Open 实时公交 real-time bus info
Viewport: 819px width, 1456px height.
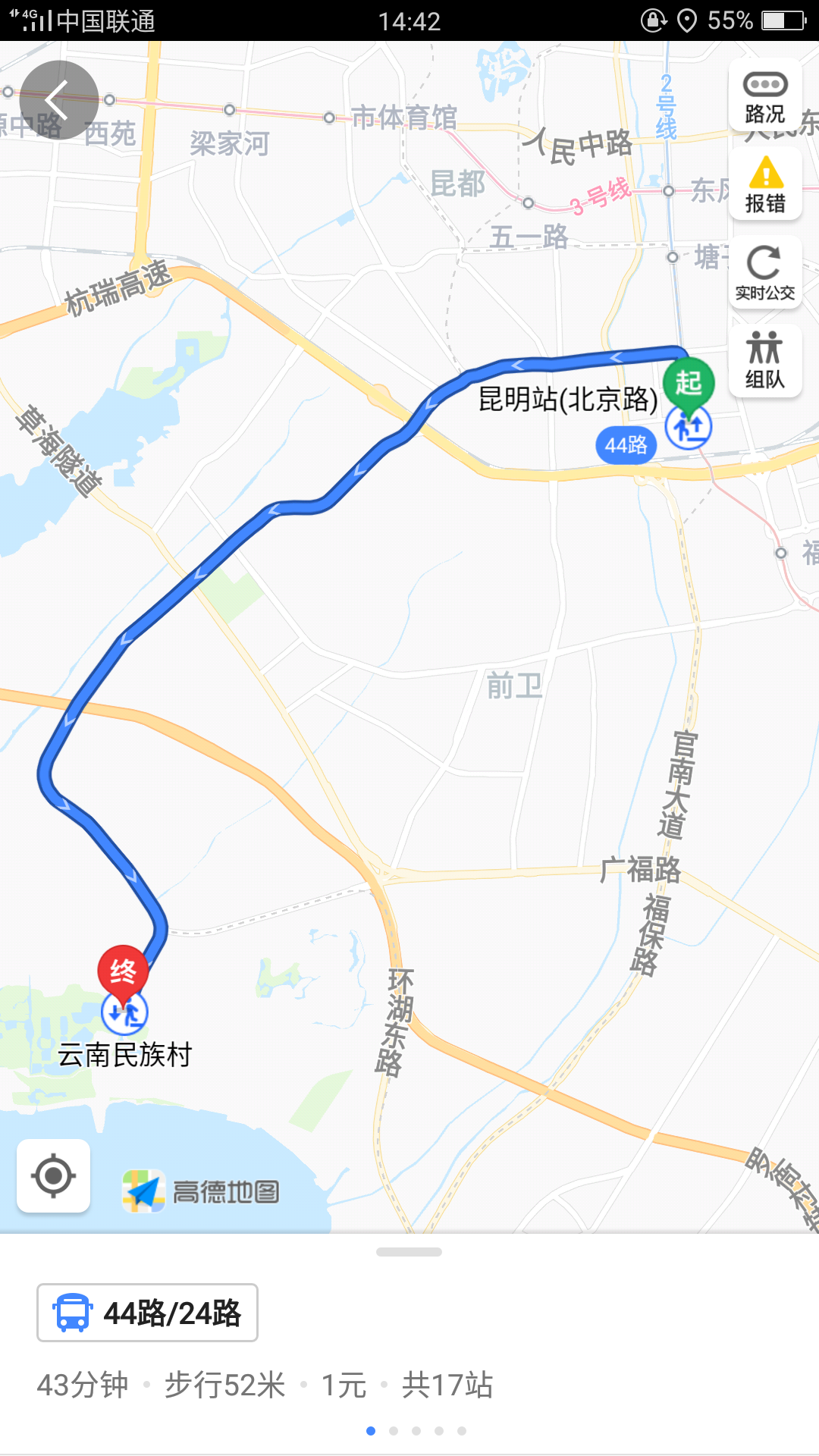coord(765,273)
